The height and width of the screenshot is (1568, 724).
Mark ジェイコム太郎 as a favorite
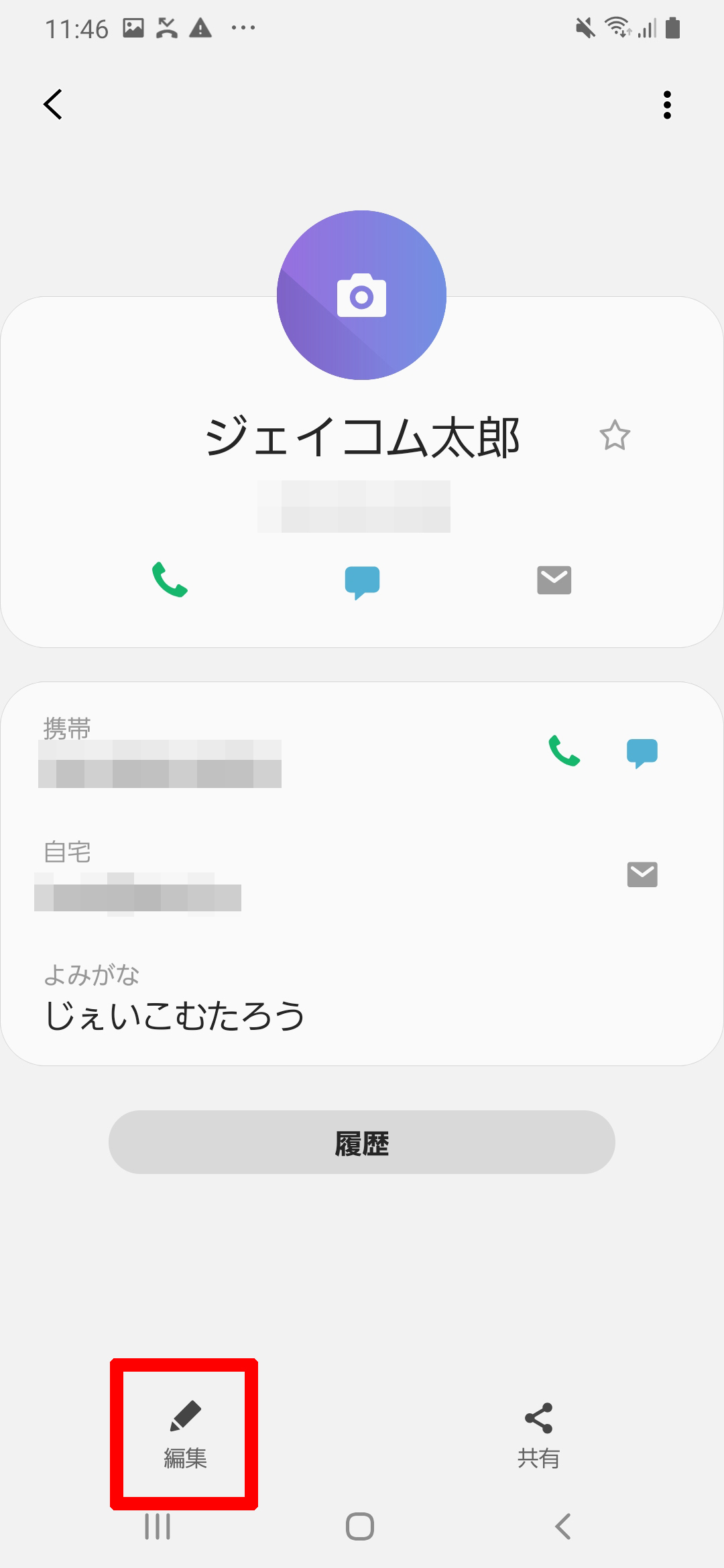[x=614, y=436]
